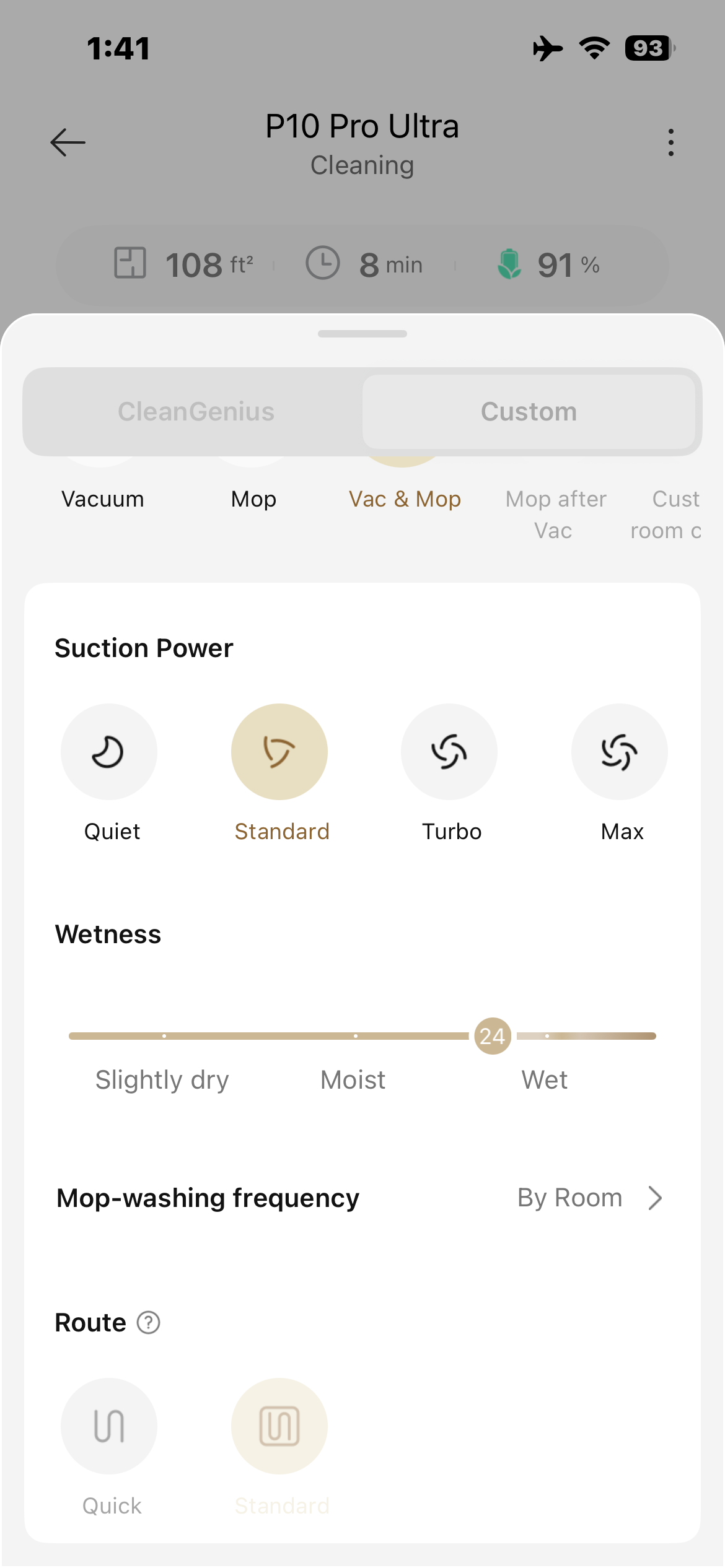This screenshot has width=725, height=1568.
Task: Open Mop-washing frequency By Room setting
Action: tap(589, 1198)
